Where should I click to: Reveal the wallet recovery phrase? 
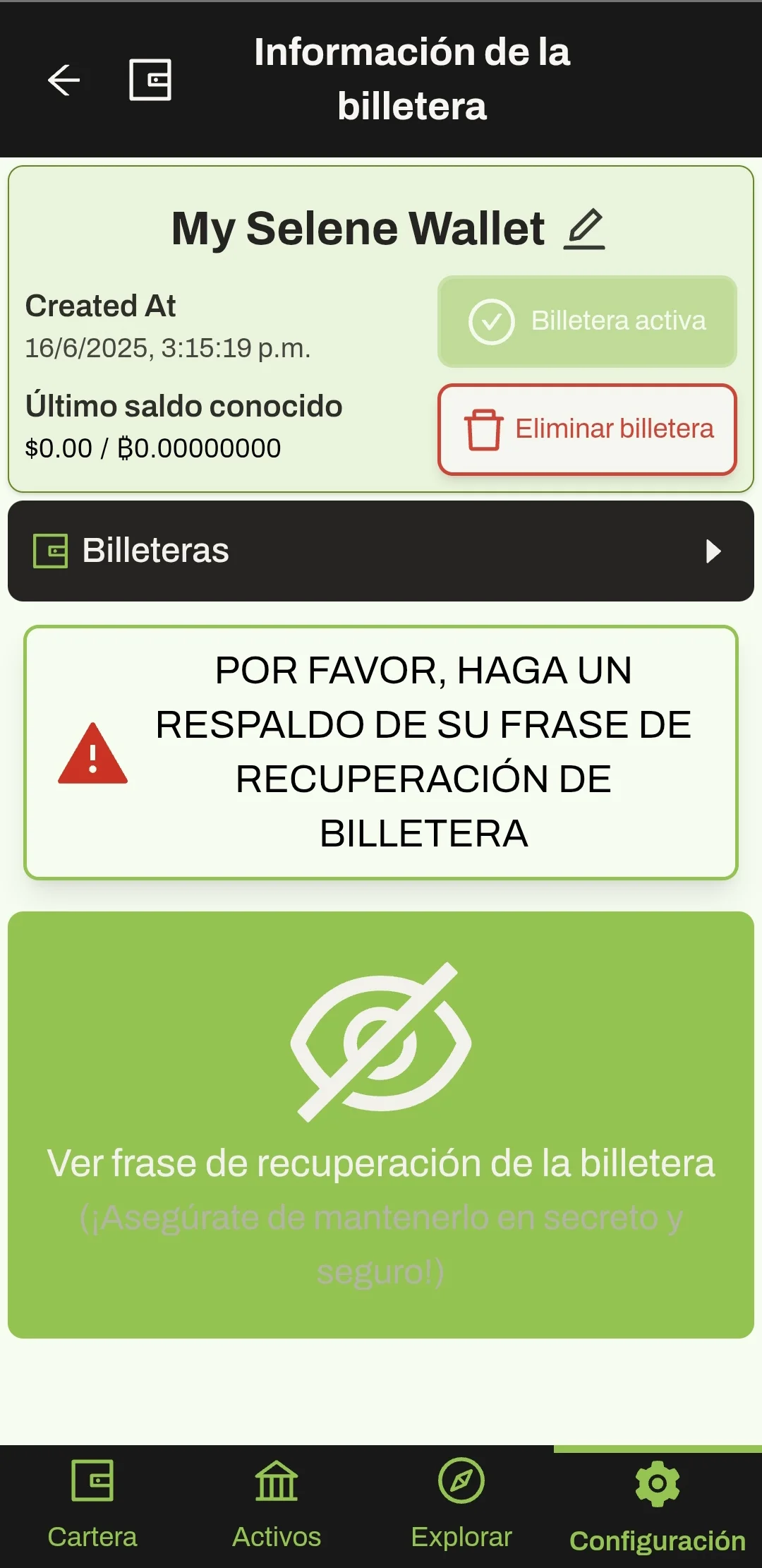[x=381, y=1124]
